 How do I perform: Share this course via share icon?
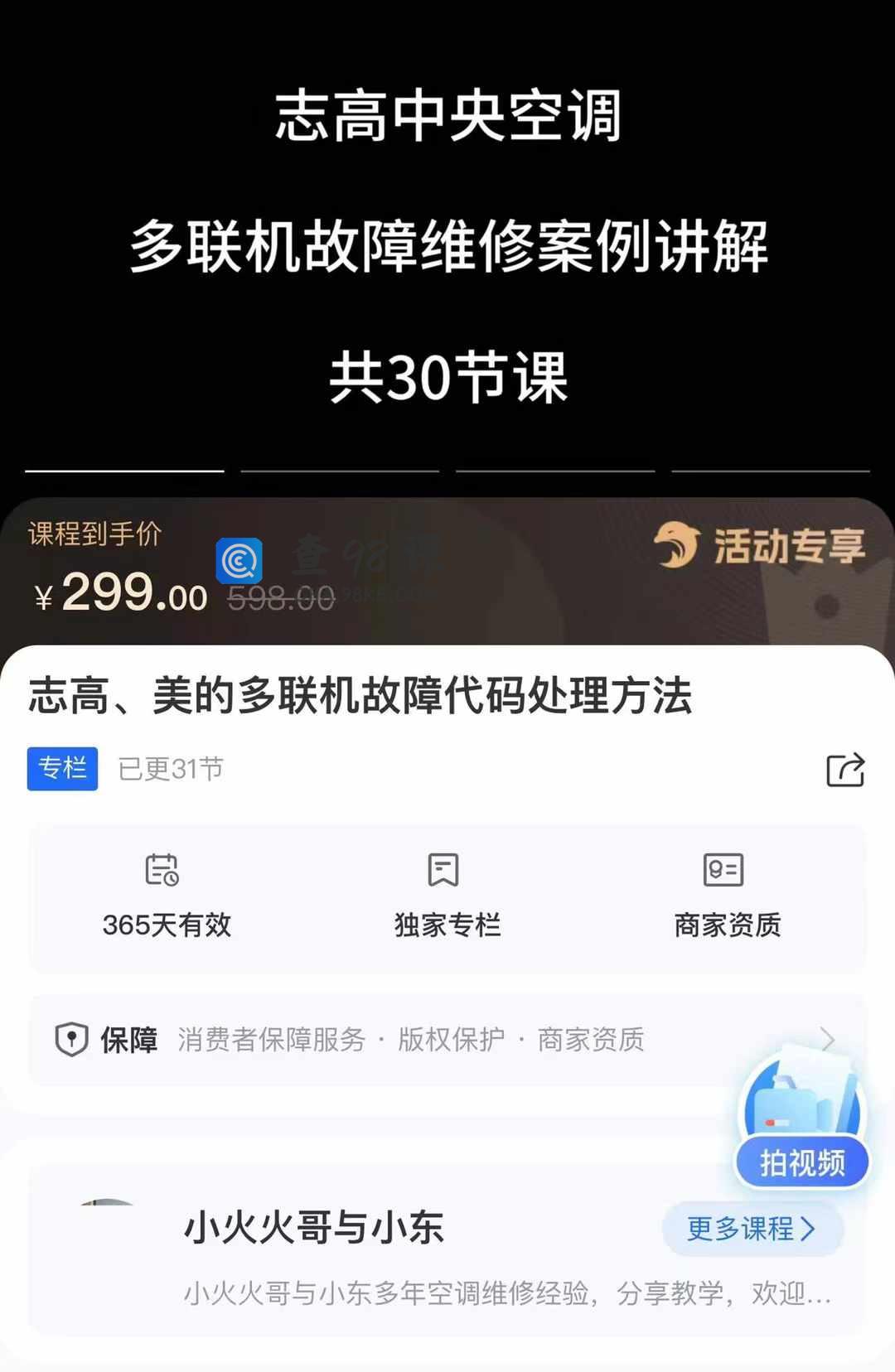[x=845, y=770]
